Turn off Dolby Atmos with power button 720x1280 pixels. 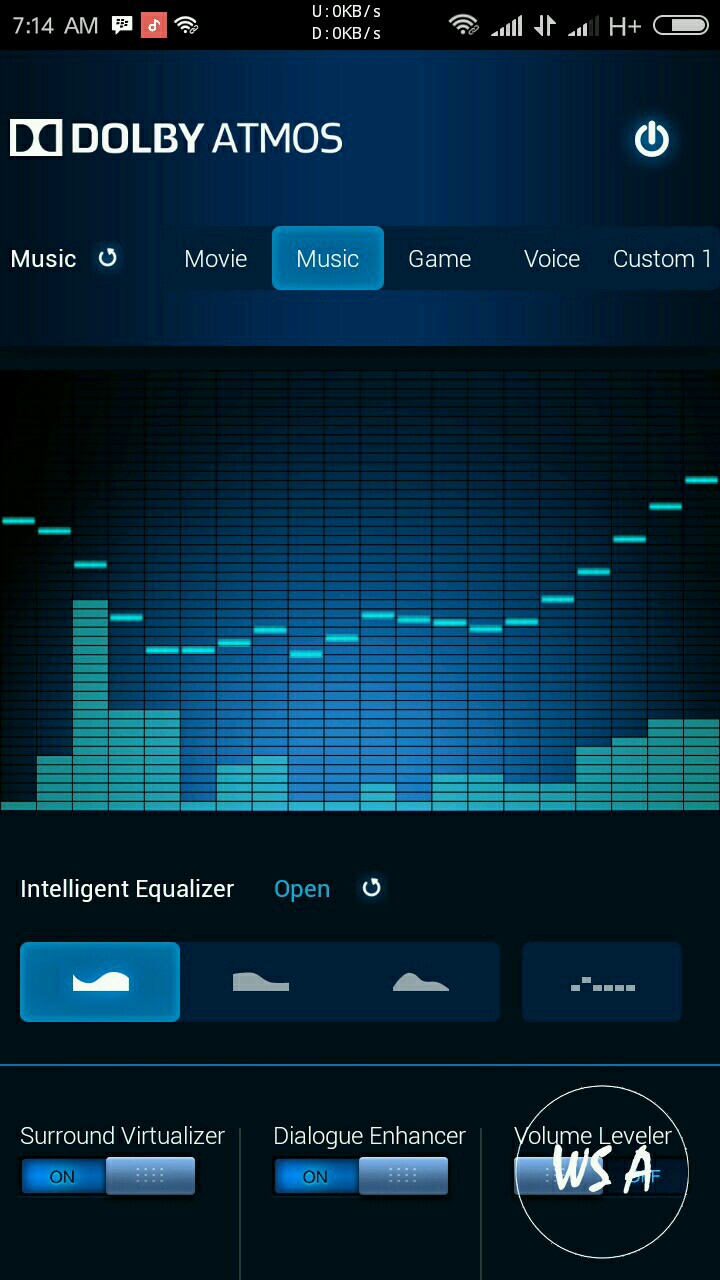click(x=651, y=140)
